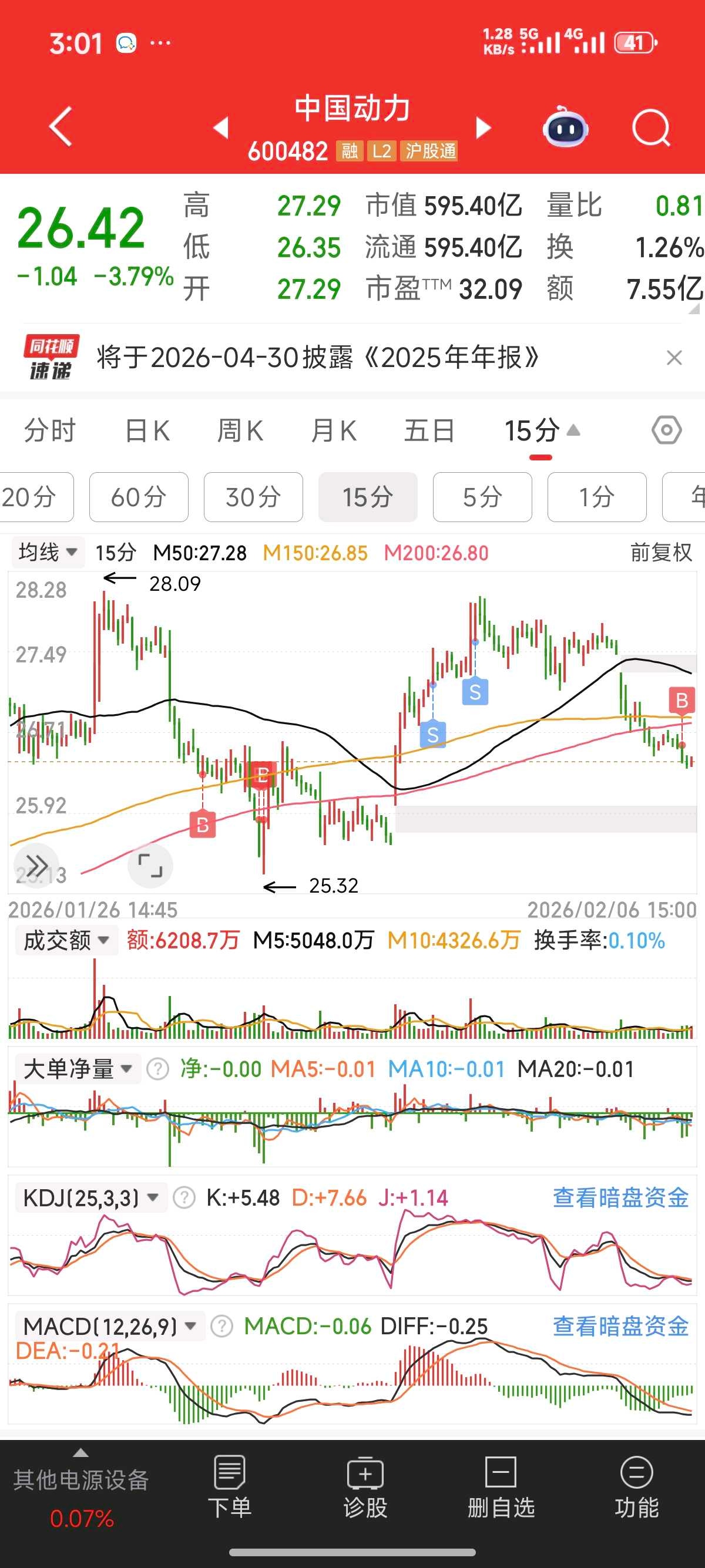Go back using the top-left arrow
Viewport: 705px width, 1568px height.
[x=61, y=127]
